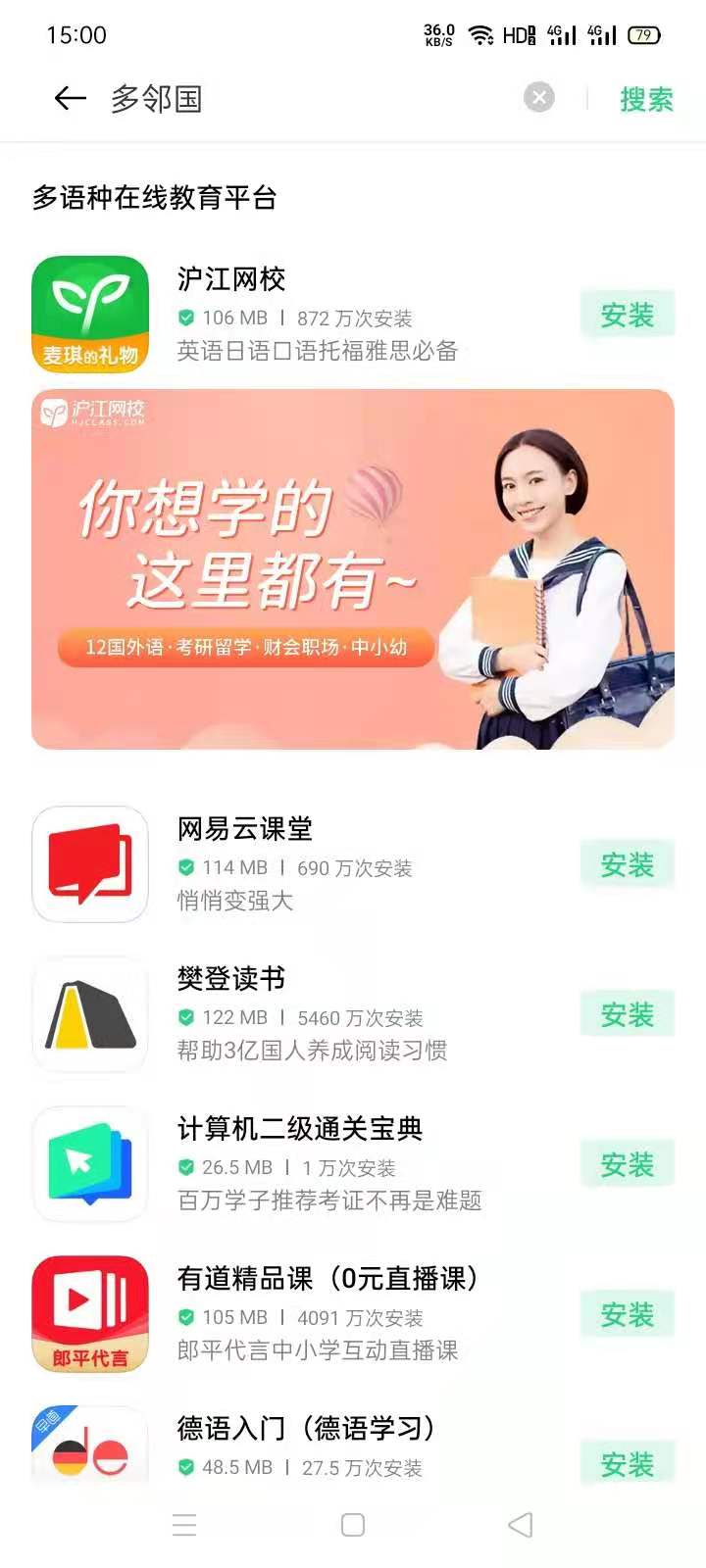This screenshot has height=1568, width=706.
Task: Install 网易云课堂
Action: coord(627,865)
